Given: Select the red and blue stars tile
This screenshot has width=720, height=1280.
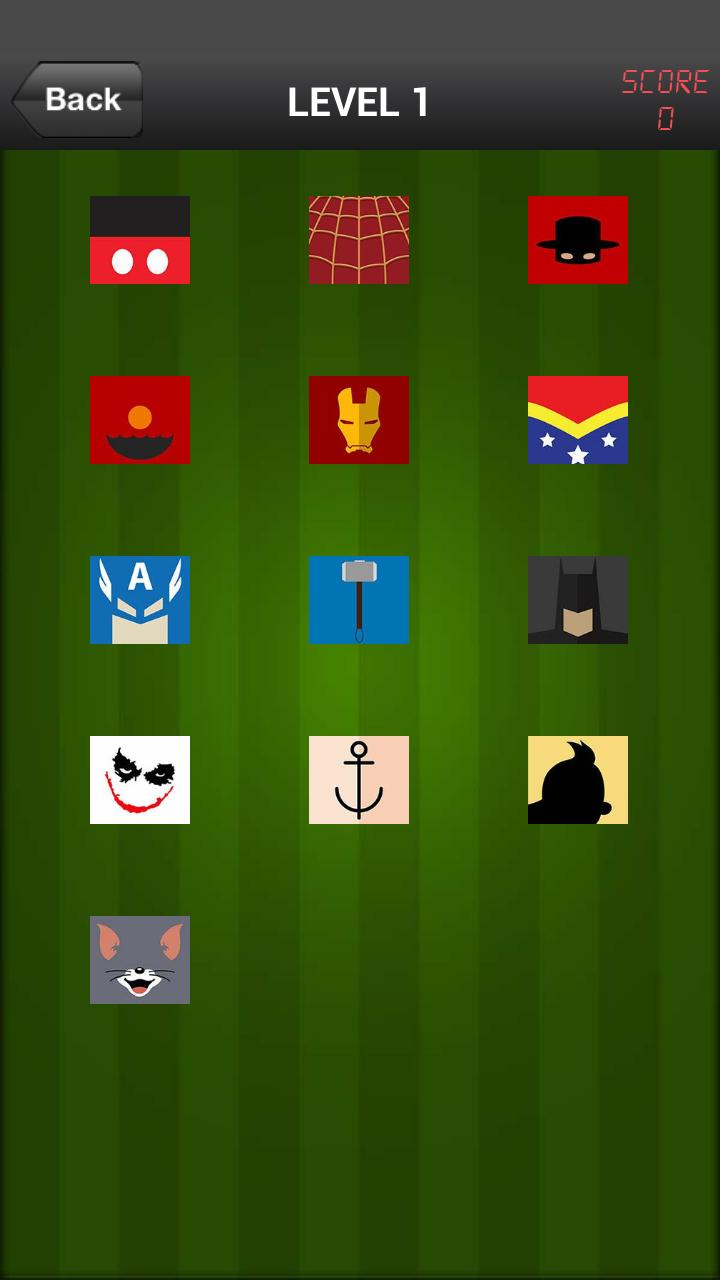Looking at the screenshot, I should 578,420.
